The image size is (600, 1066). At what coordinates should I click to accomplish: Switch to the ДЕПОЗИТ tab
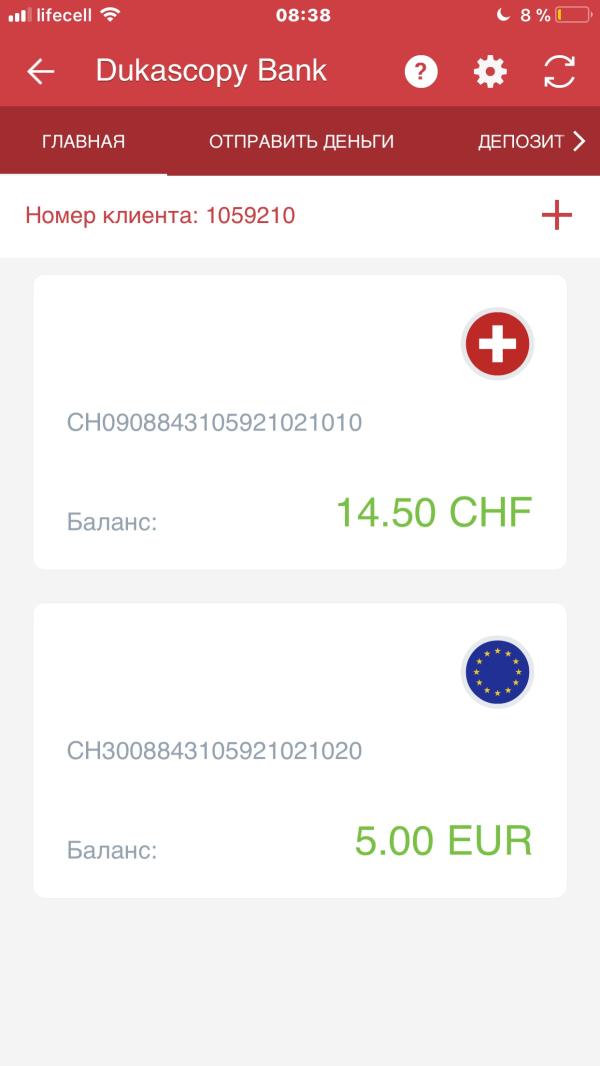520,141
